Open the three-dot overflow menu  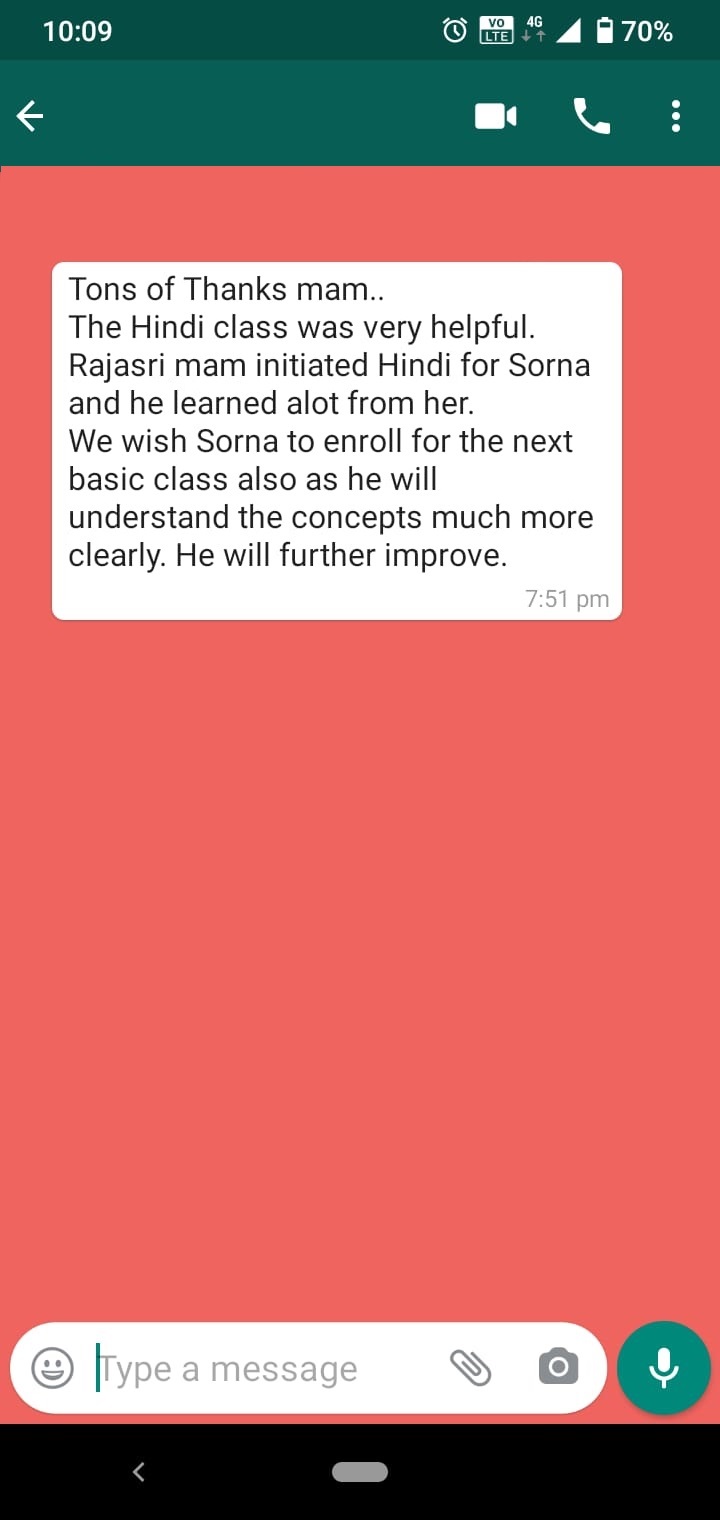point(676,117)
